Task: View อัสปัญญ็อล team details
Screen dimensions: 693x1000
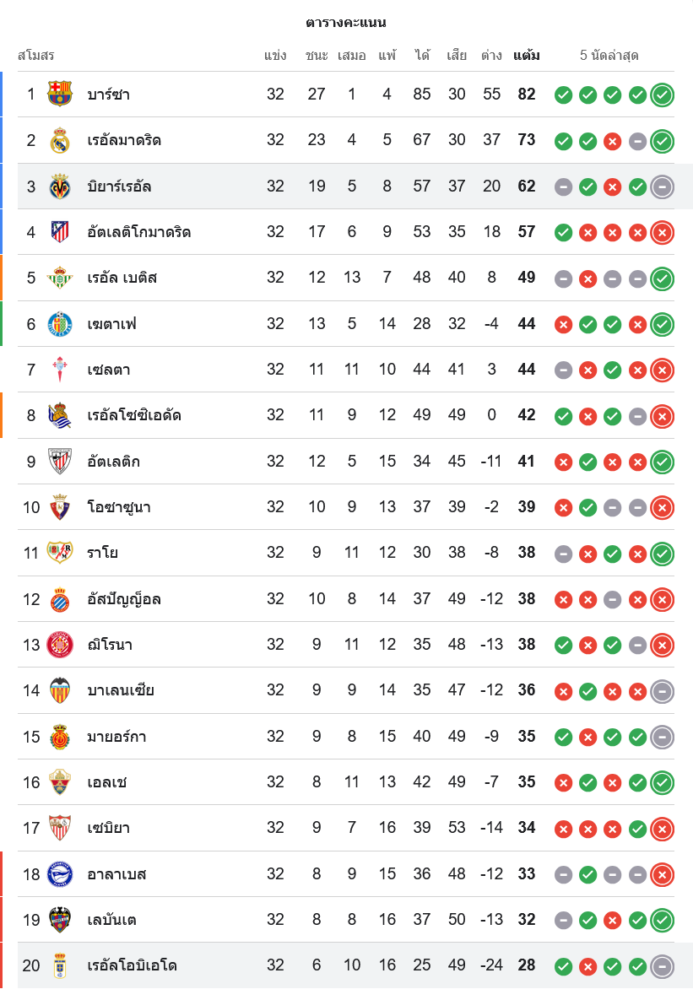Action: [x=124, y=600]
